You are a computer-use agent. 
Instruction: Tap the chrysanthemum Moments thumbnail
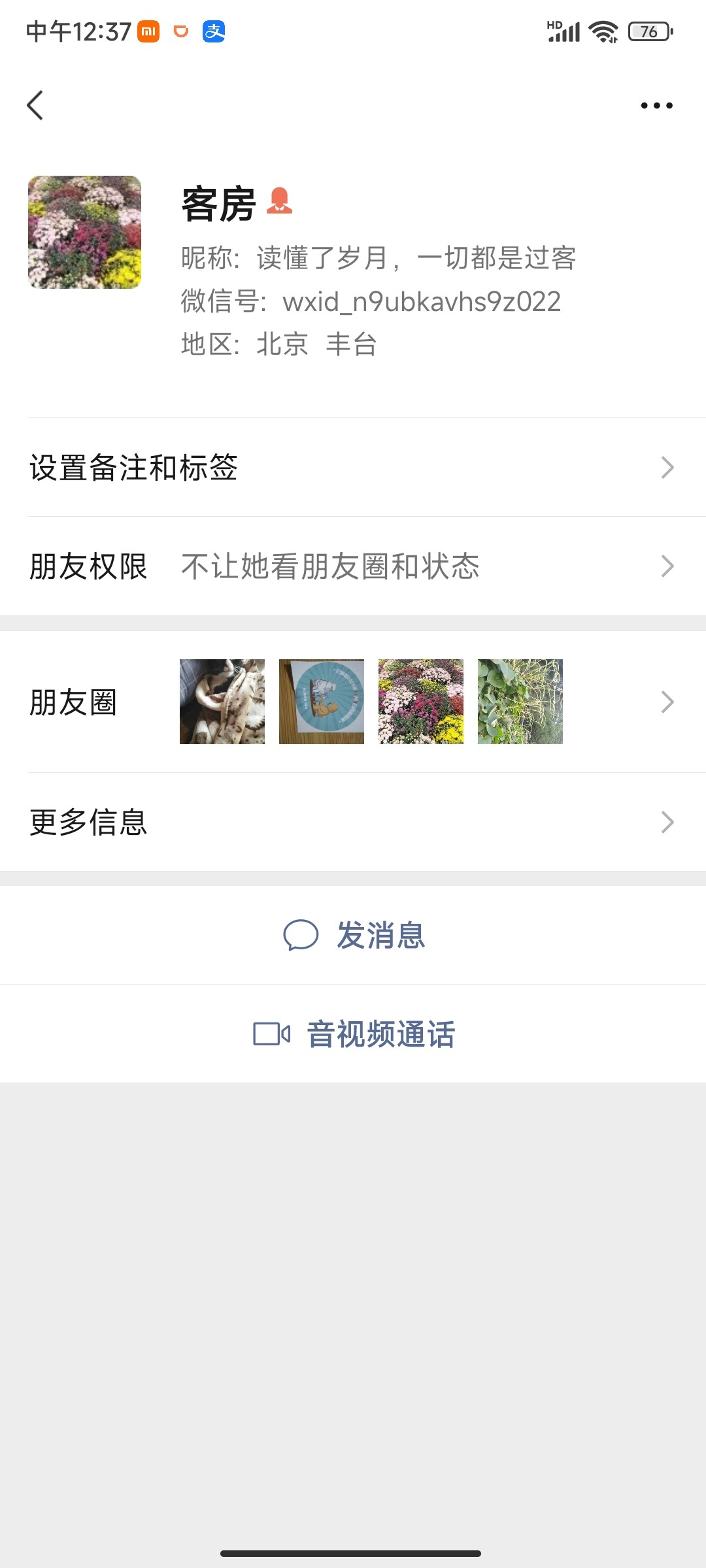coord(419,701)
